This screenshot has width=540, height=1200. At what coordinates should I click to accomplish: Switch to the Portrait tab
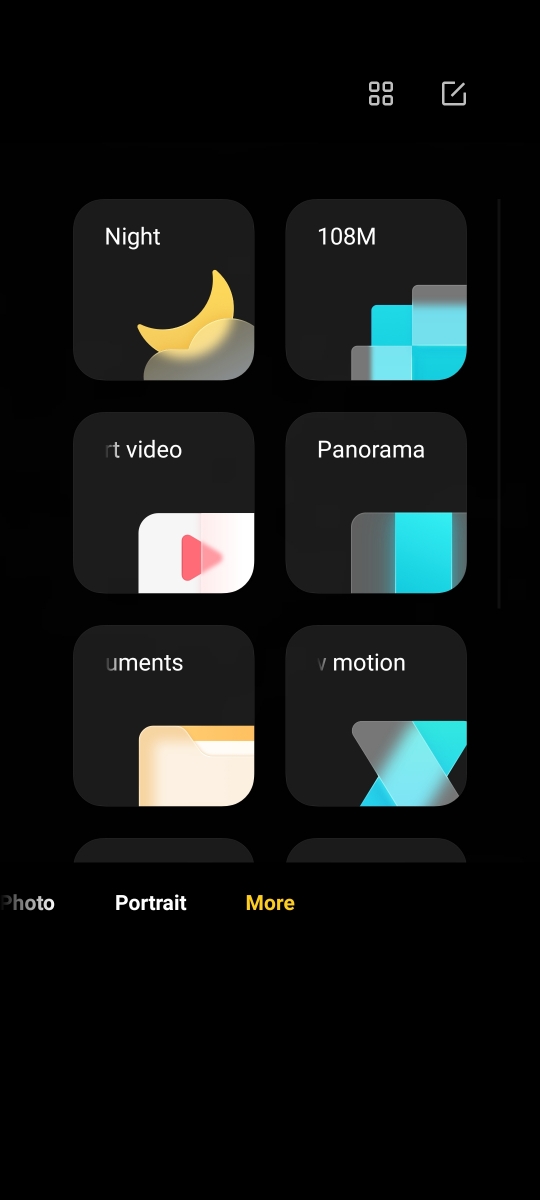click(x=151, y=903)
